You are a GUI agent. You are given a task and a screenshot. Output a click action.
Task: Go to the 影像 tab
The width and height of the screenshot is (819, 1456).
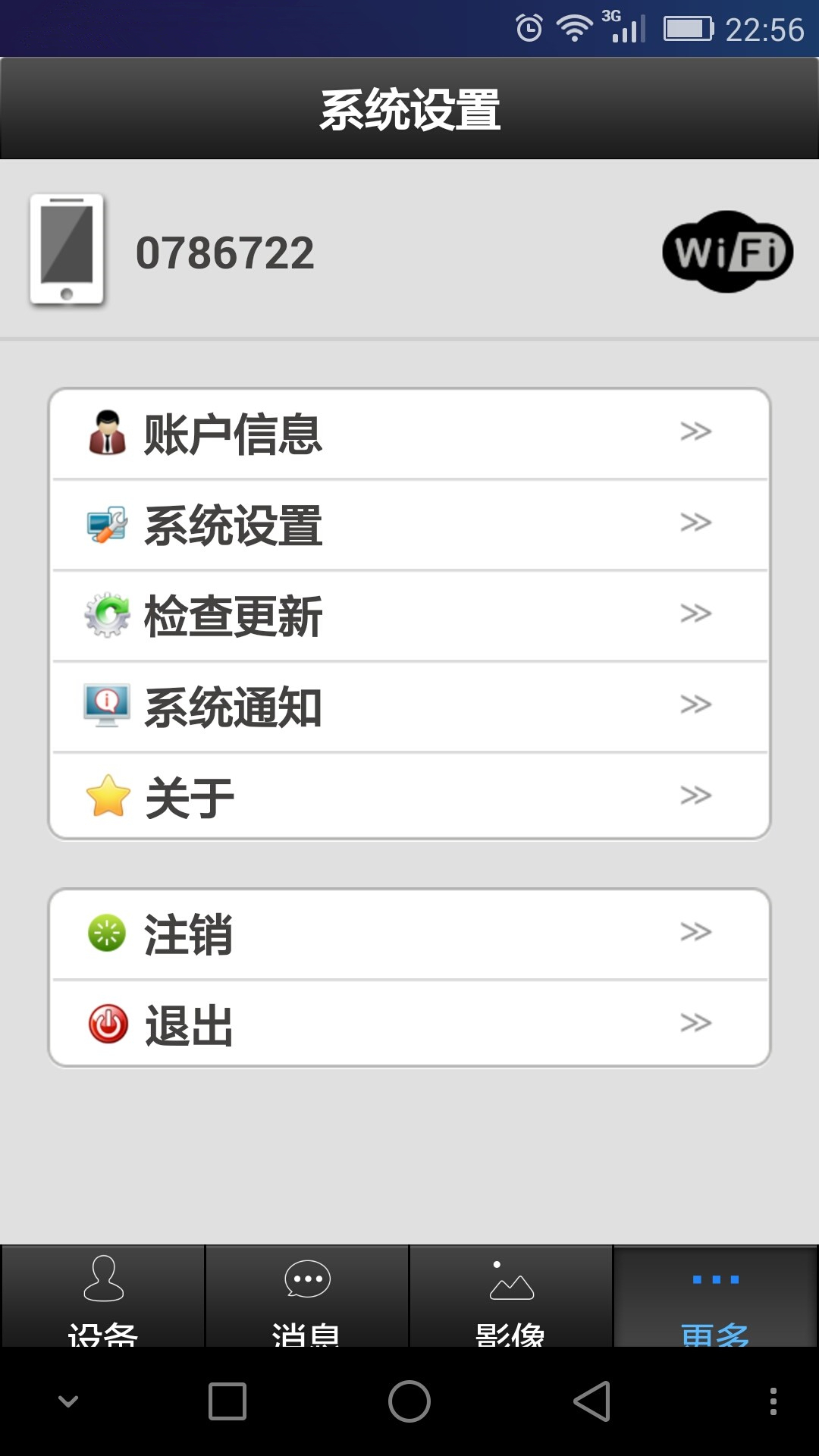[511, 1298]
